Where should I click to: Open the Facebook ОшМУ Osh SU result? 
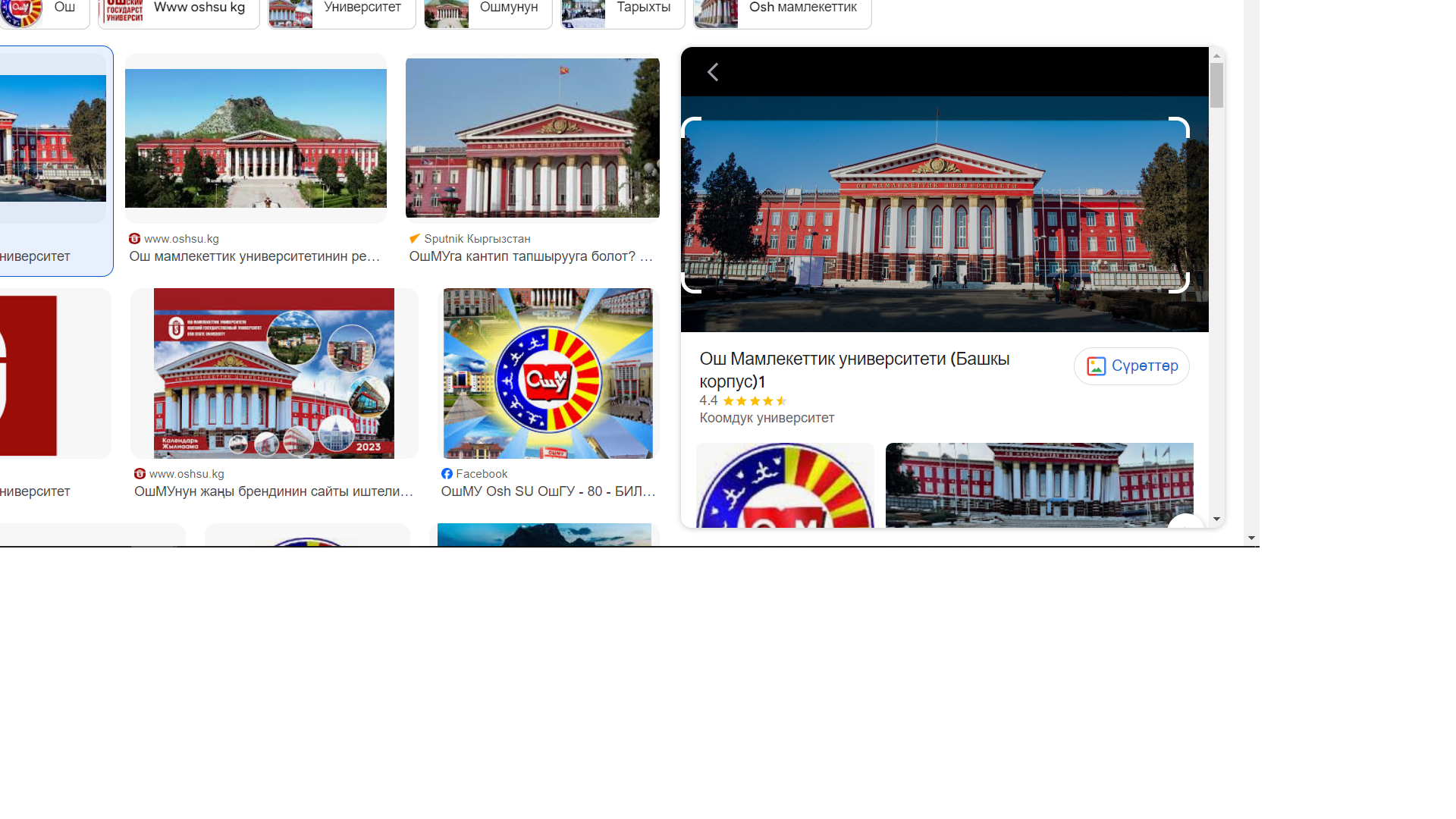pos(548,373)
